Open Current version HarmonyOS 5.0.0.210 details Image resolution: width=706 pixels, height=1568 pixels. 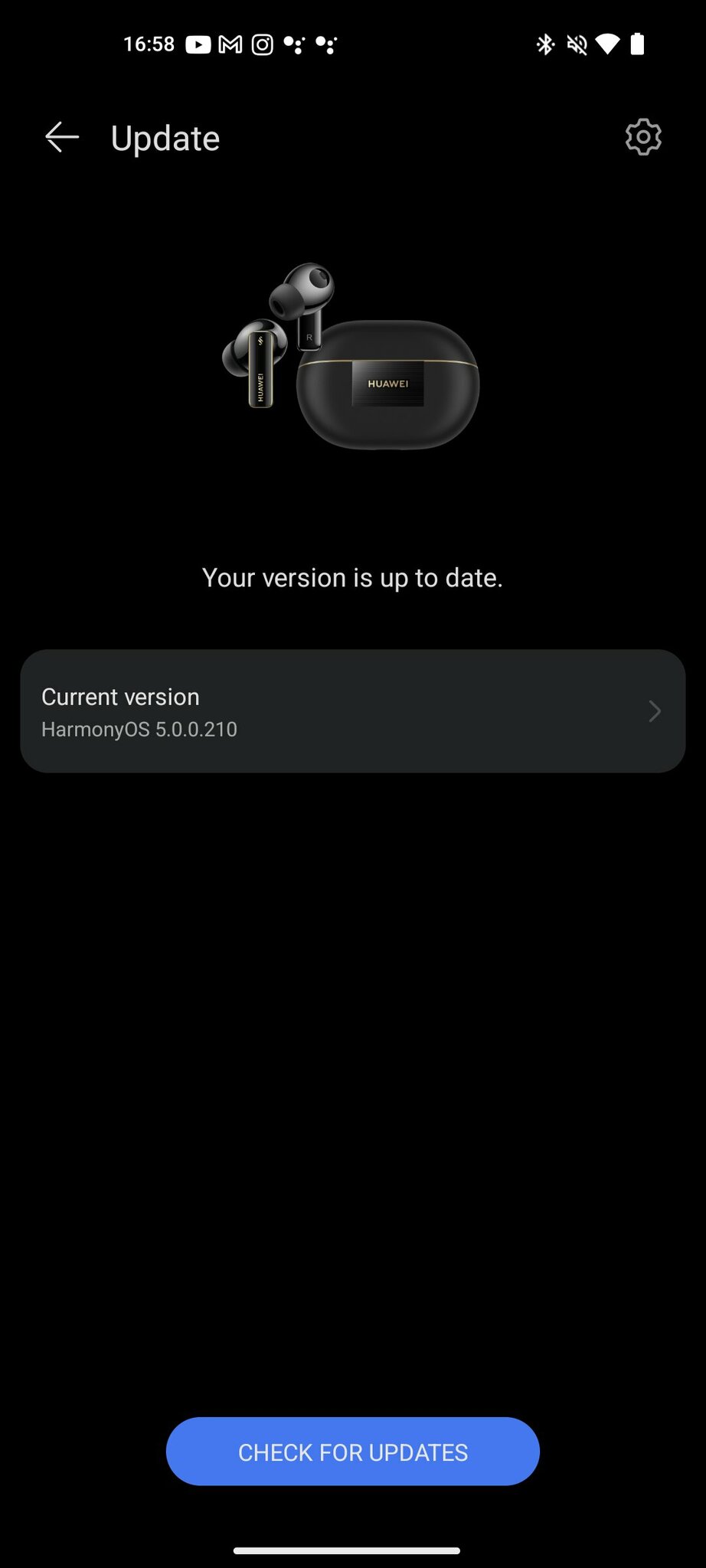coord(352,711)
